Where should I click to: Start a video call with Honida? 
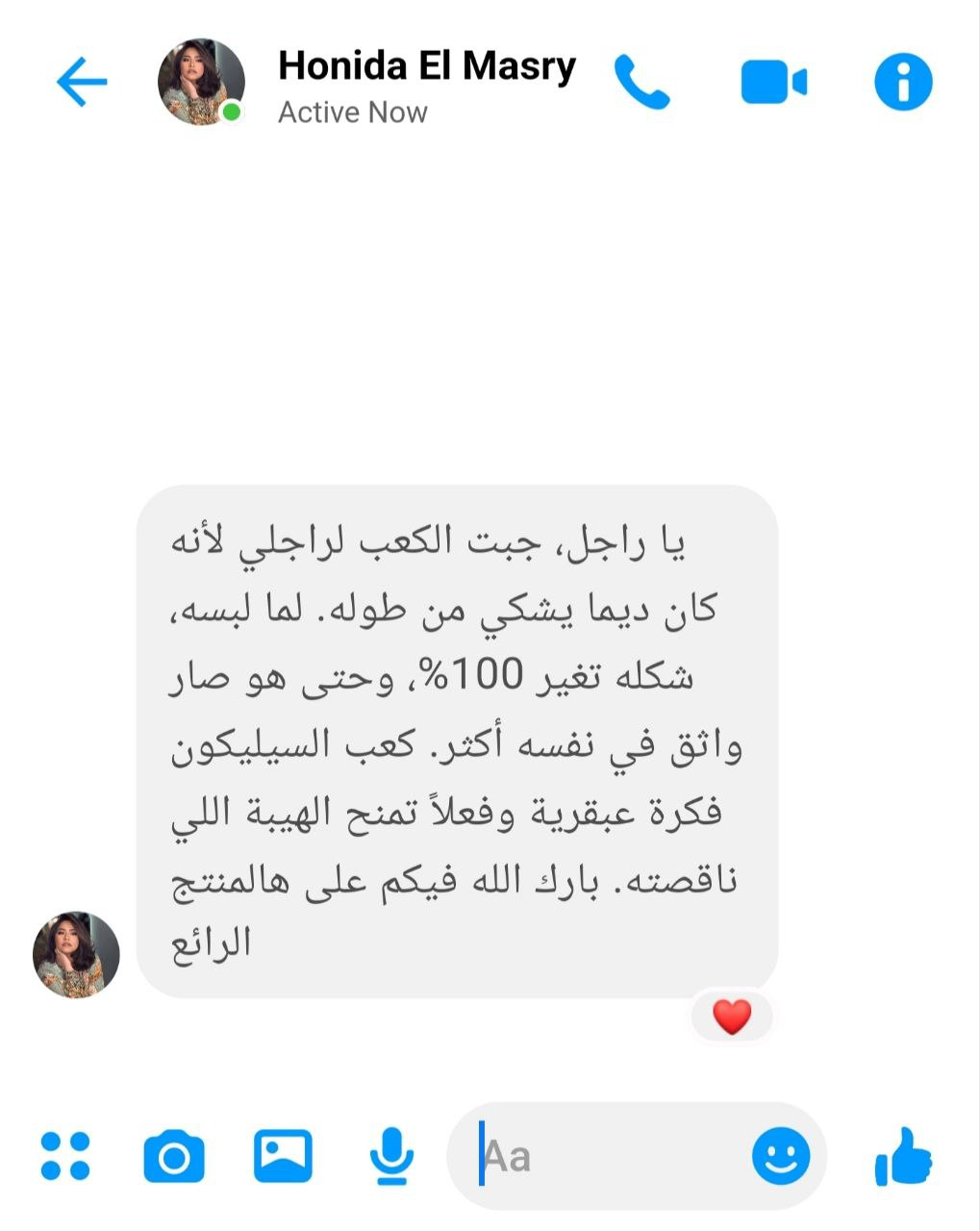[773, 82]
